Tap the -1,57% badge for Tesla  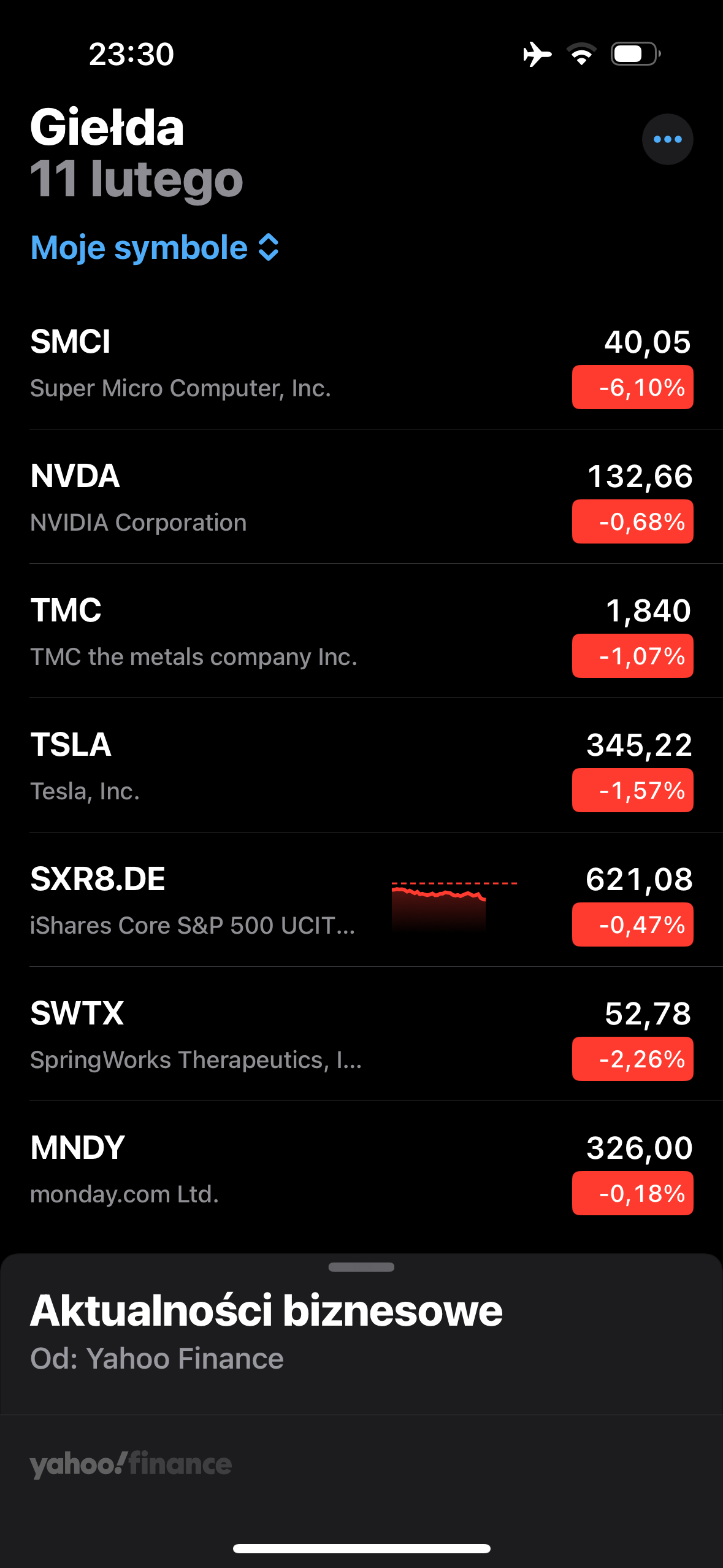632,790
